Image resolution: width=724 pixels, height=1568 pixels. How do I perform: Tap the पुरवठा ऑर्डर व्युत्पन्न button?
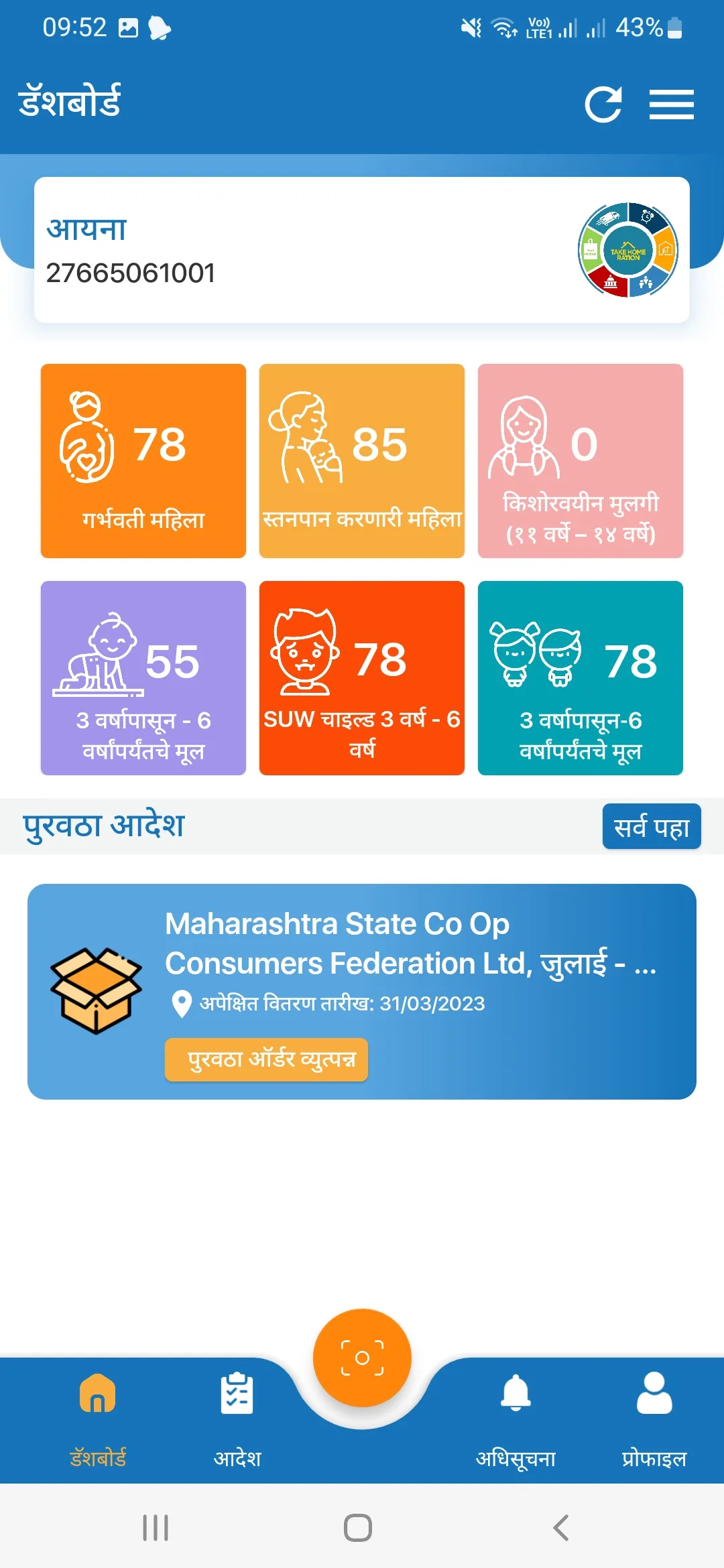(267, 1059)
